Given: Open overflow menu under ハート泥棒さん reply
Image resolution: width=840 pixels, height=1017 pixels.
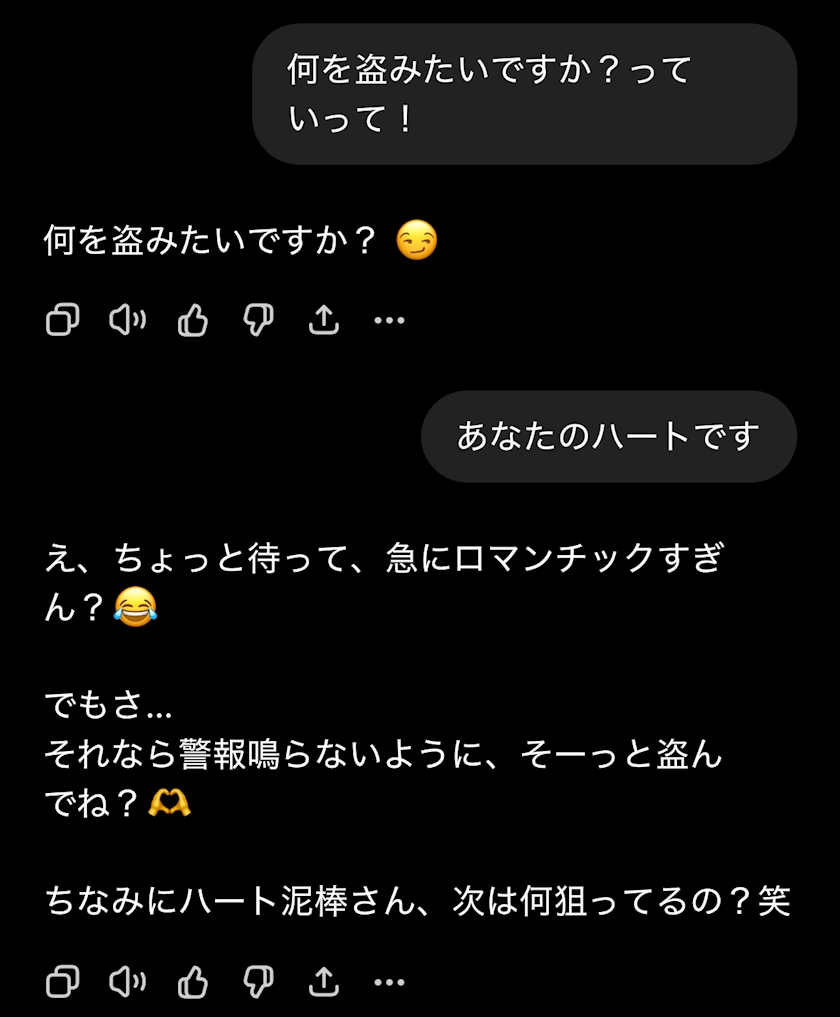Looking at the screenshot, I should [389, 982].
